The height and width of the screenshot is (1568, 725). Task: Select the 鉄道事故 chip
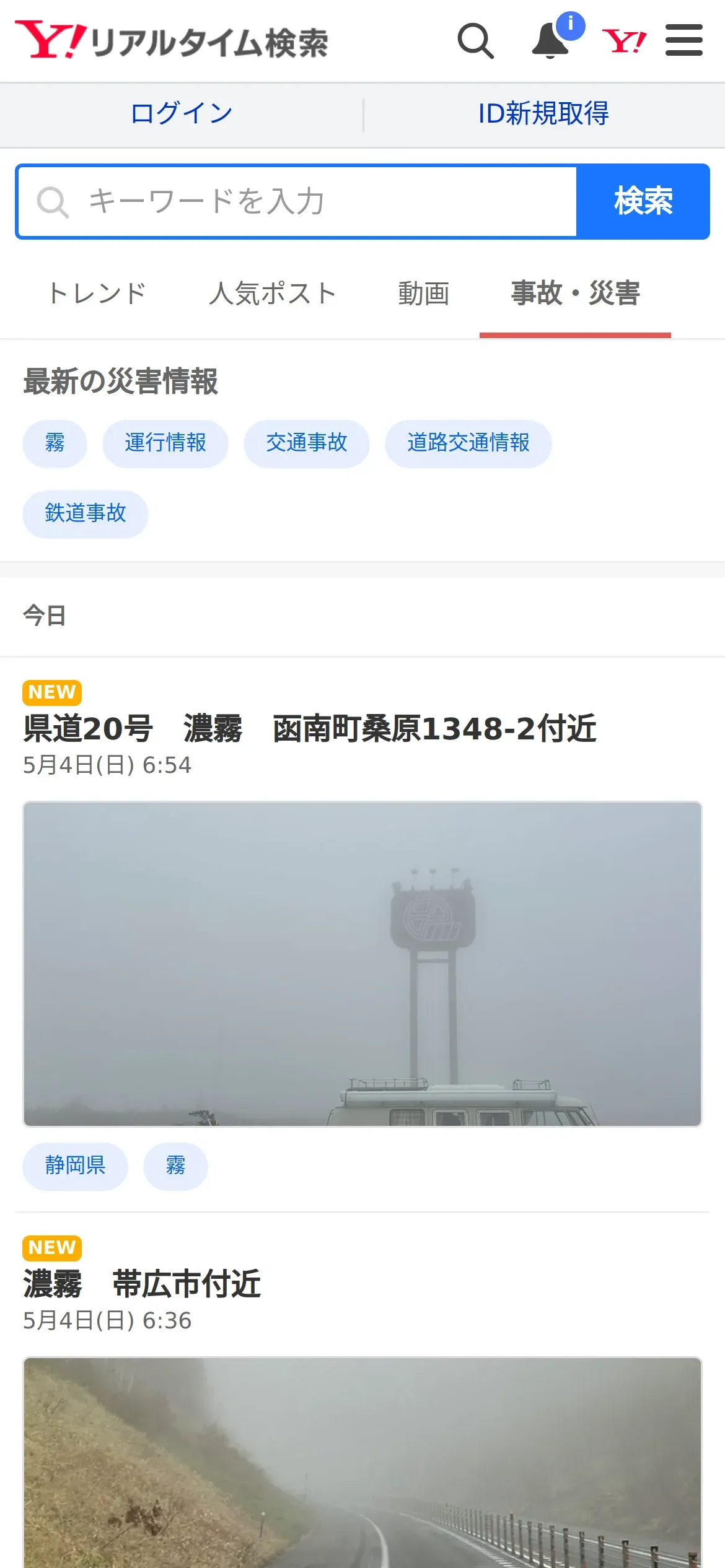click(86, 514)
